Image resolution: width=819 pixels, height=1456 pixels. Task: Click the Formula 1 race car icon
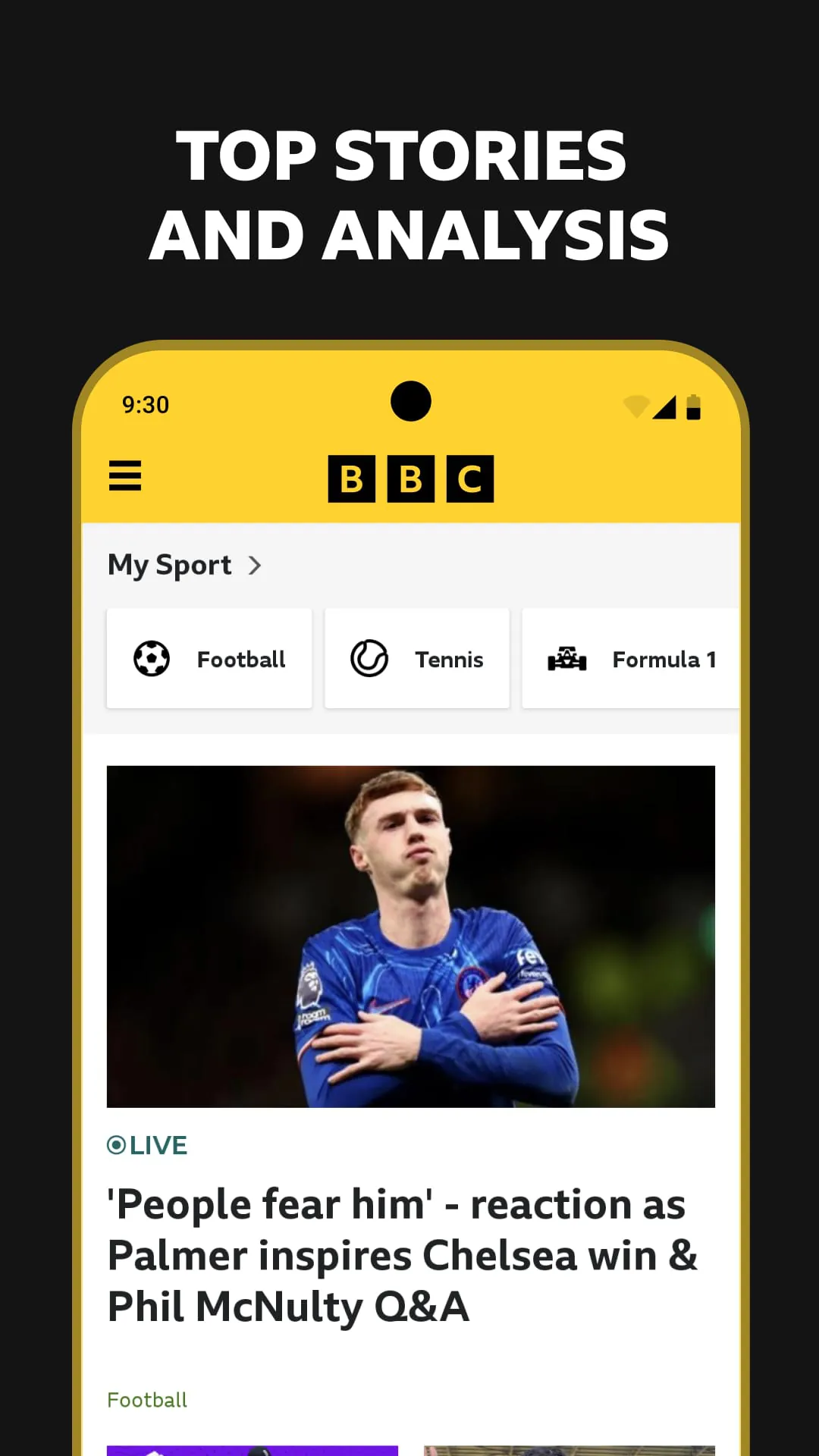click(x=567, y=658)
